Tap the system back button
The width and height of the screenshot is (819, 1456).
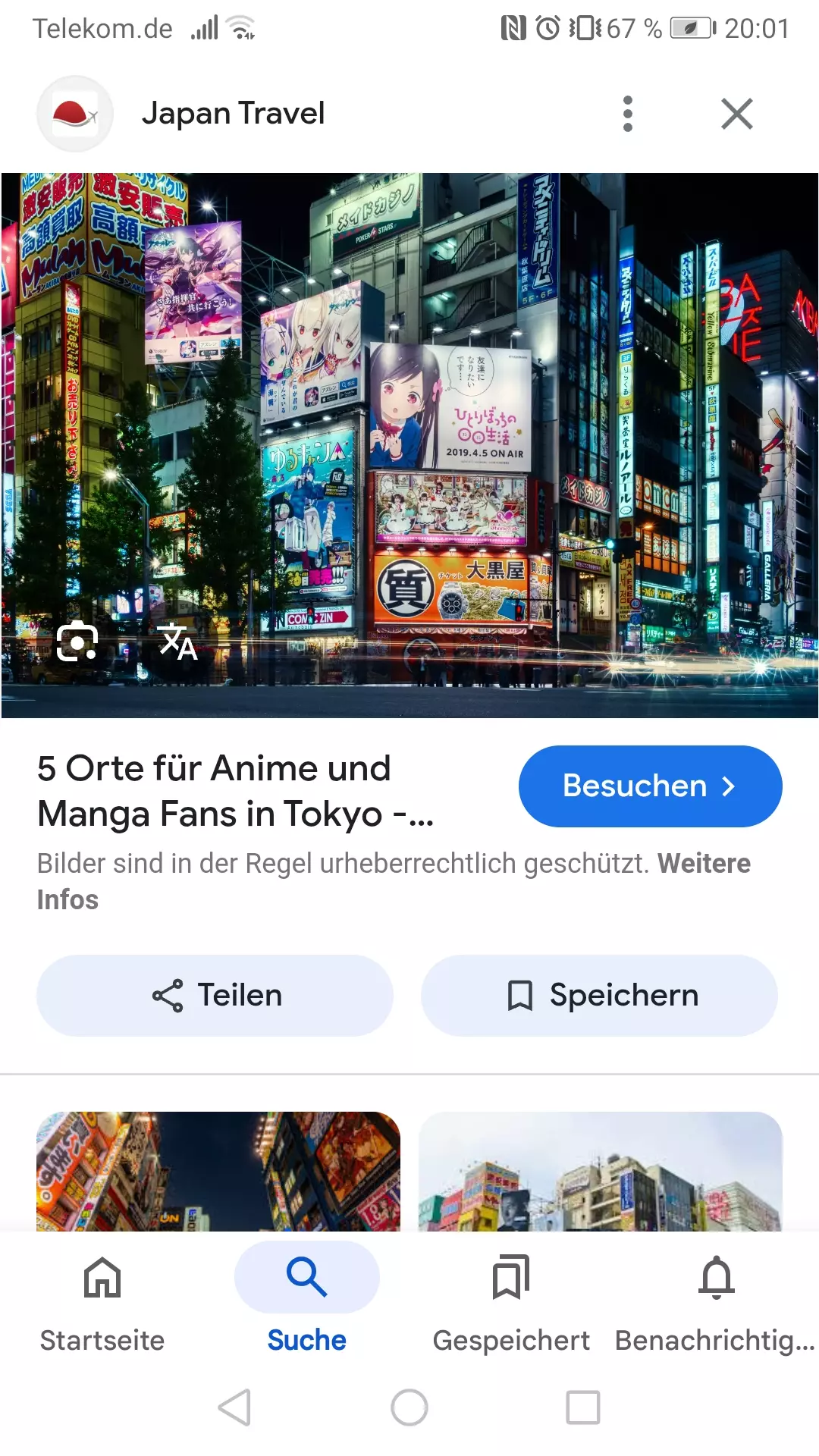[234, 1407]
